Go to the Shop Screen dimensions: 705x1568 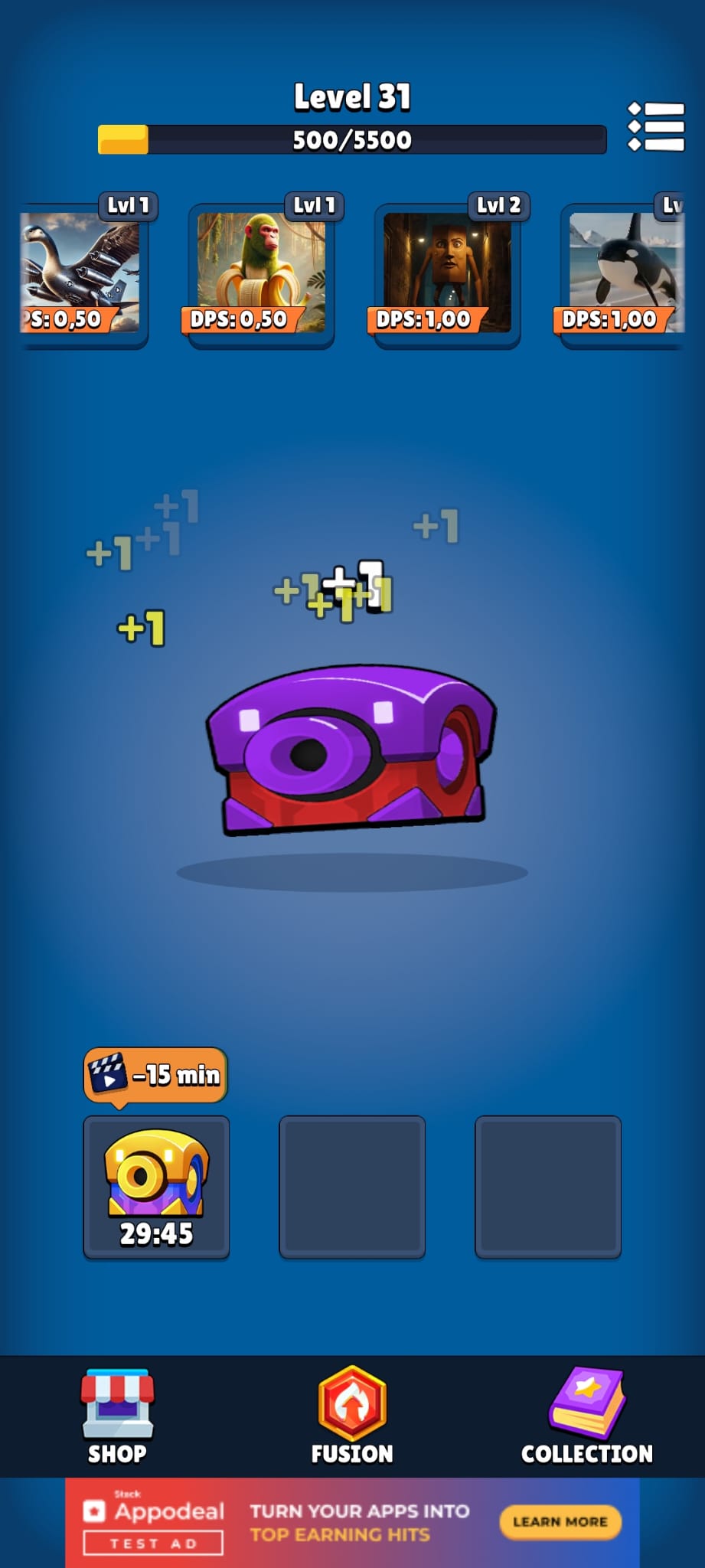[117, 1416]
